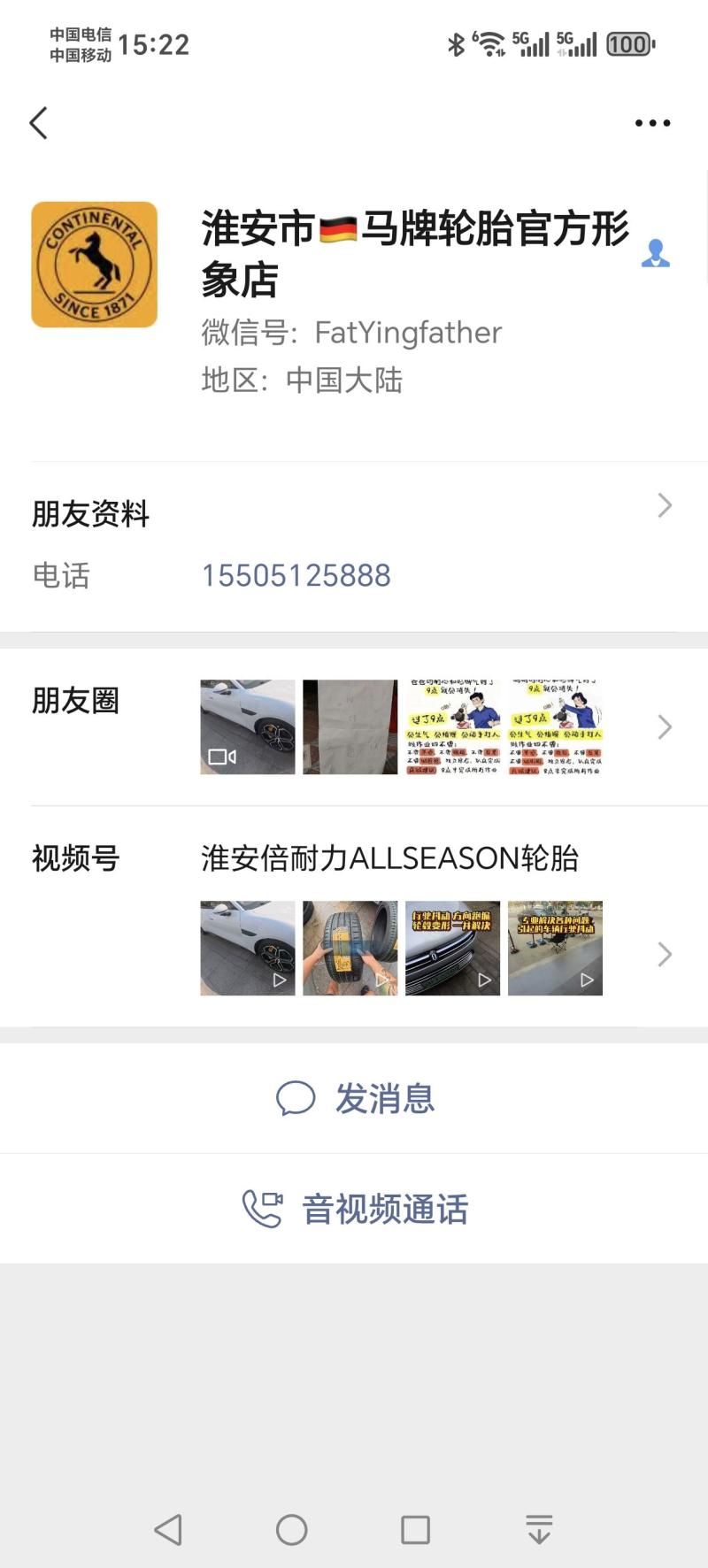Go back using the top-left arrow
The width and height of the screenshot is (708, 1568).
click(x=38, y=123)
